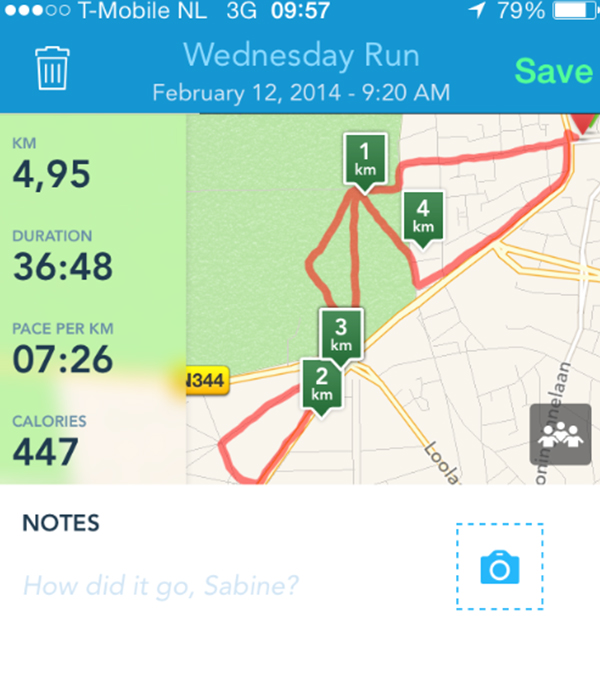Add a photo with the camera button
The height and width of the screenshot is (675, 600).
coord(499,567)
